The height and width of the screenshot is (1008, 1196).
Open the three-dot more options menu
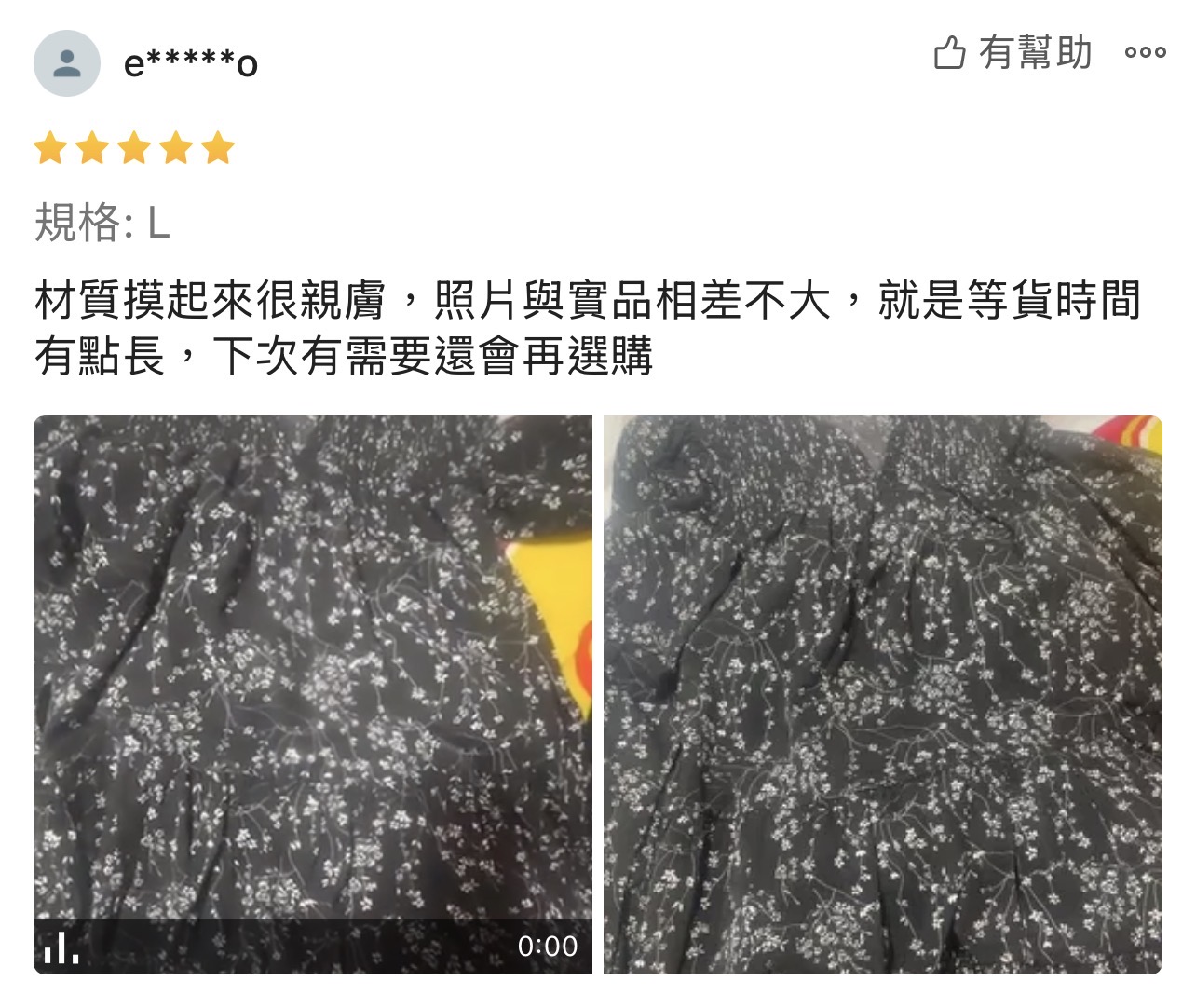tap(1145, 53)
